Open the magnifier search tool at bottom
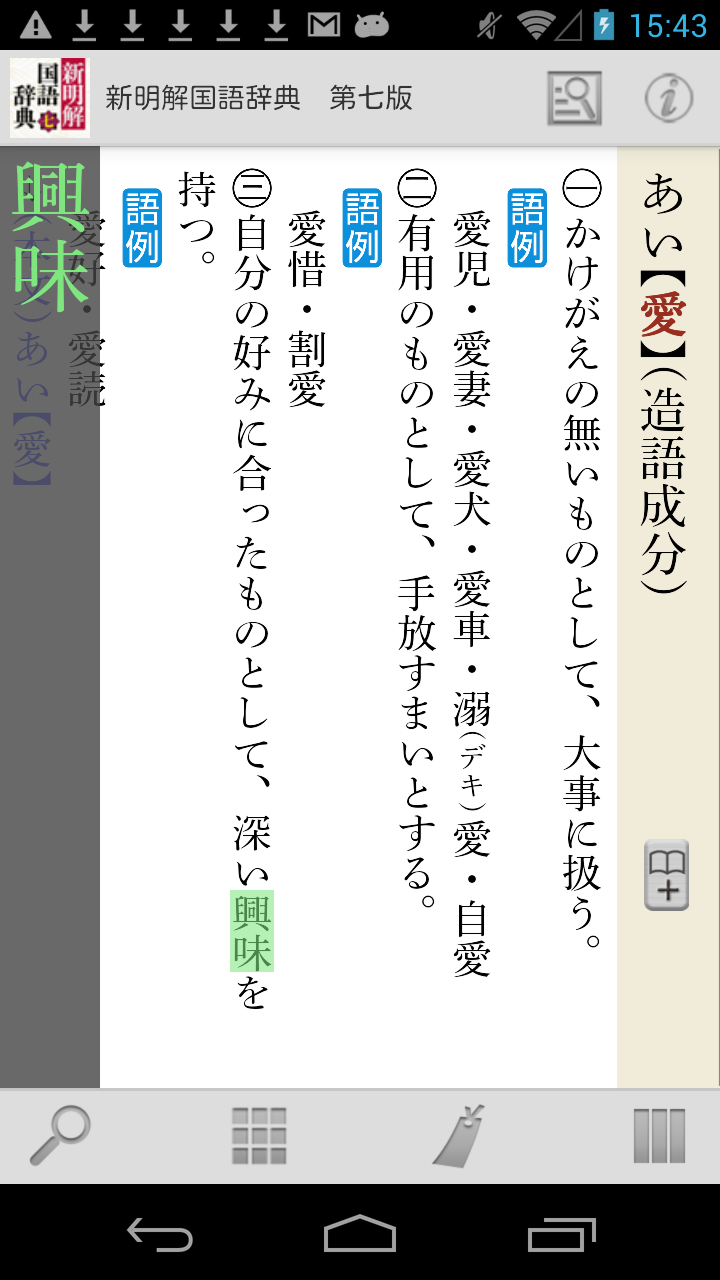Viewport: 720px width, 1280px height. [60, 1136]
